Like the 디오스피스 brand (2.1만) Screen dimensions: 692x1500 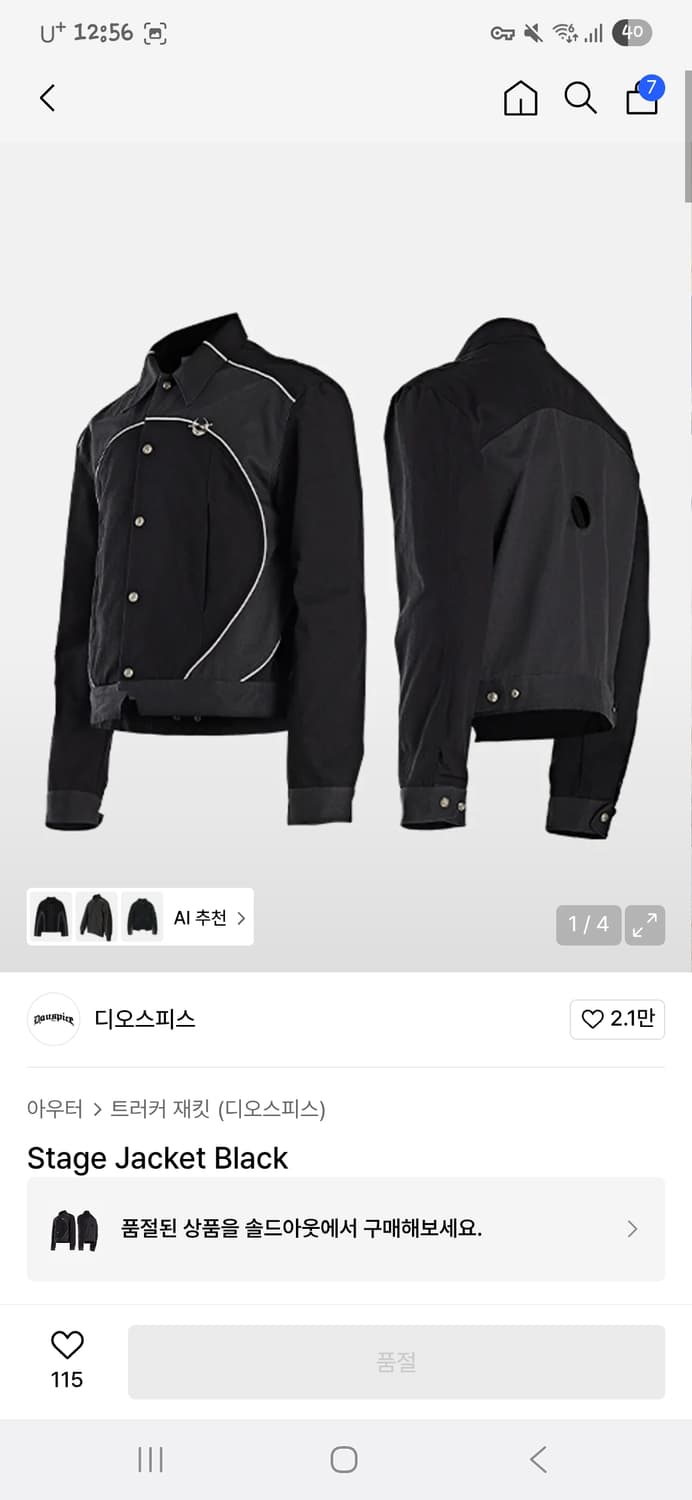(617, 1019)
